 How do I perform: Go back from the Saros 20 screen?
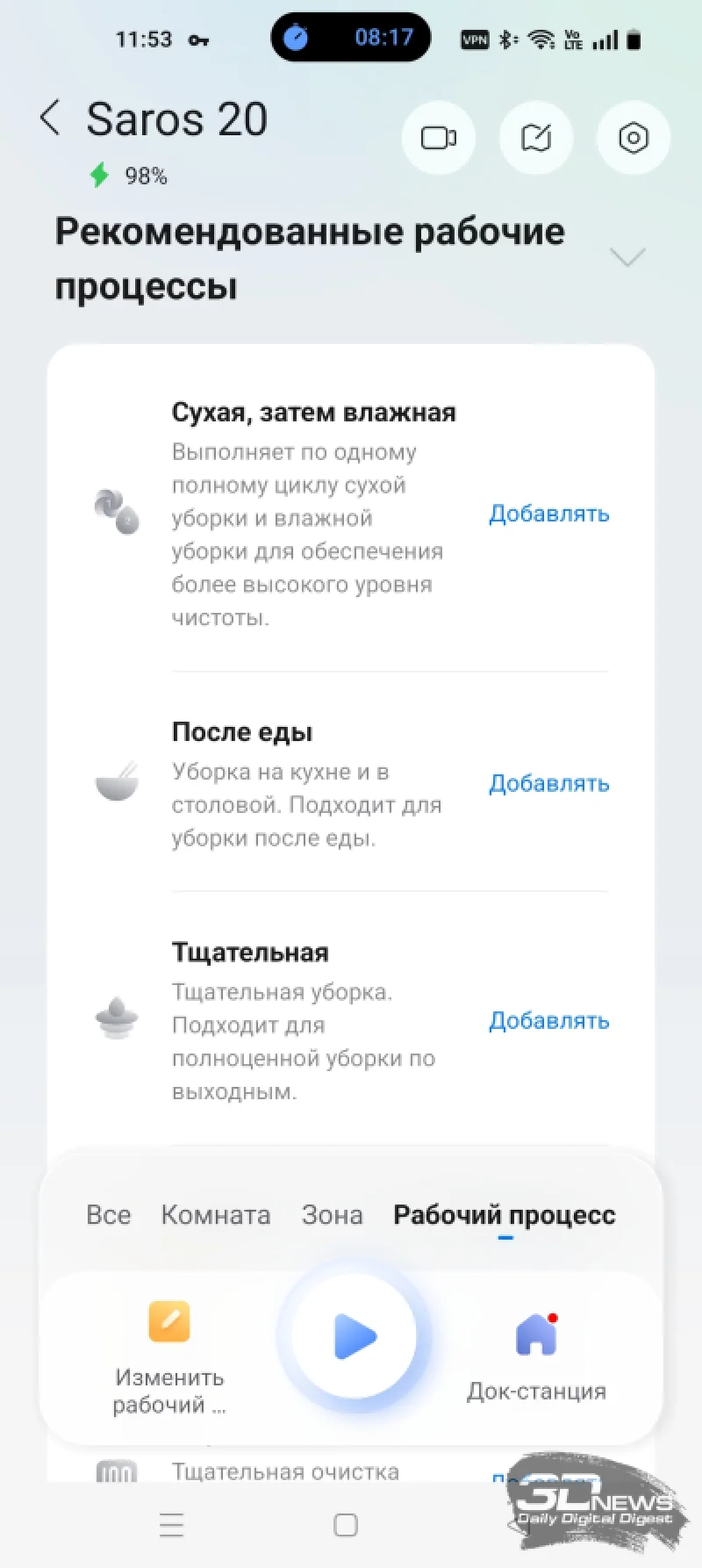[x=50, y=118]
